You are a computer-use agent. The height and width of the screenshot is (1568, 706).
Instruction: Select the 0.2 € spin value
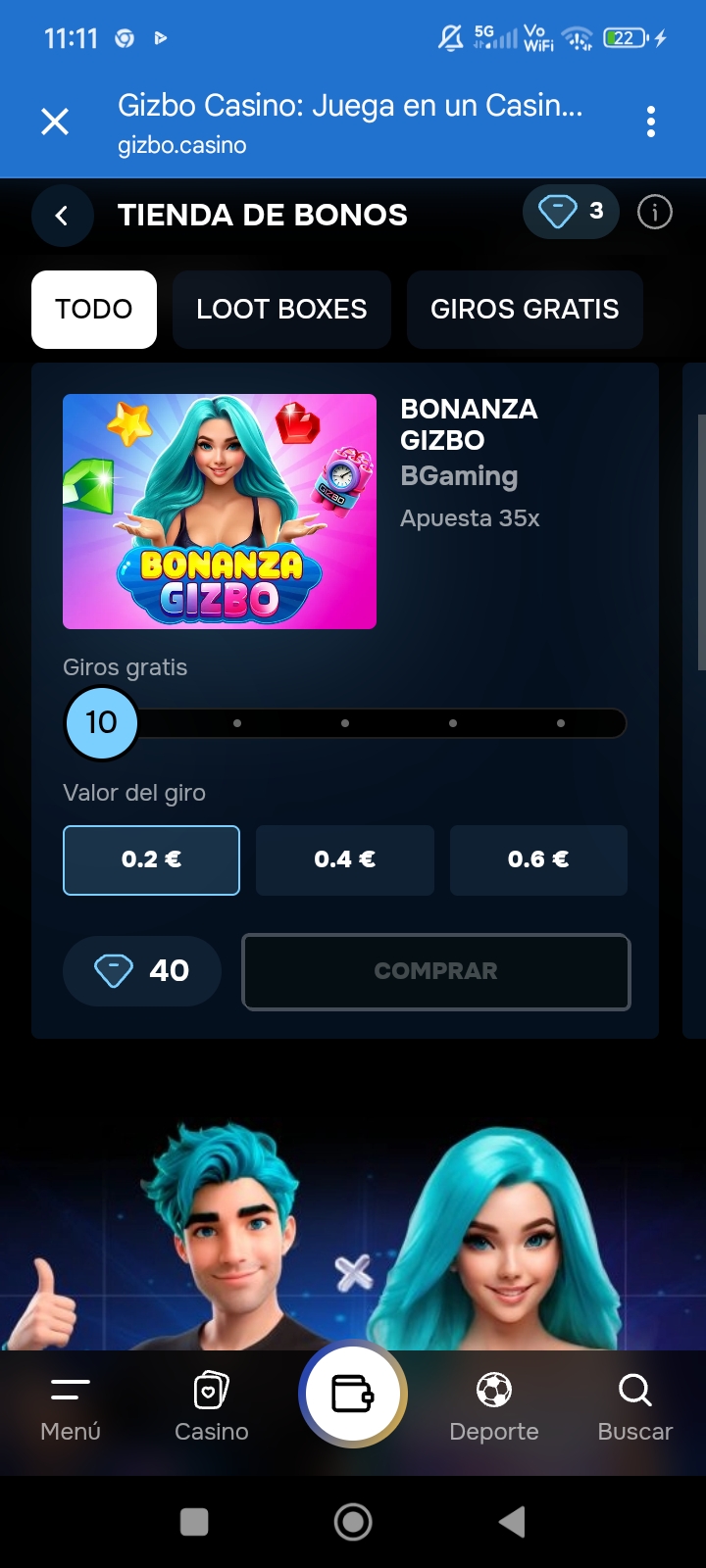click(x=151, y=860)
